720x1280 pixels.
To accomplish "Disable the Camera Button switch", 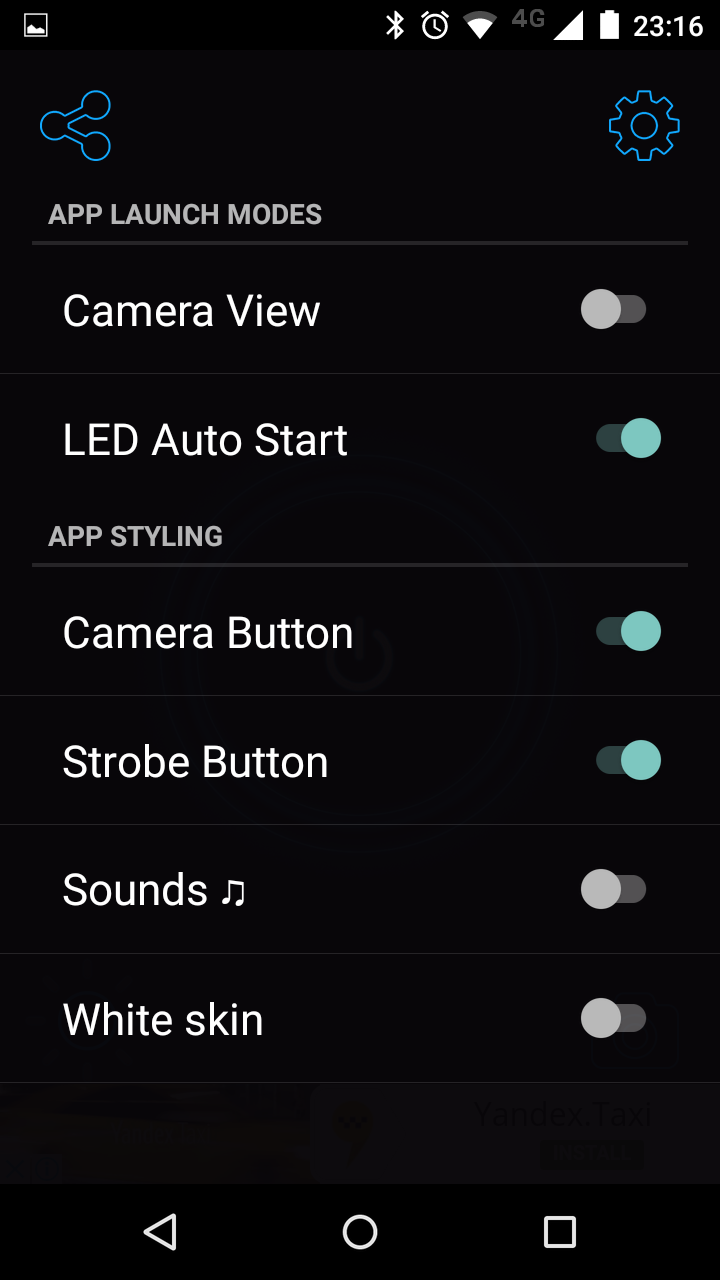I will (629, 631).
